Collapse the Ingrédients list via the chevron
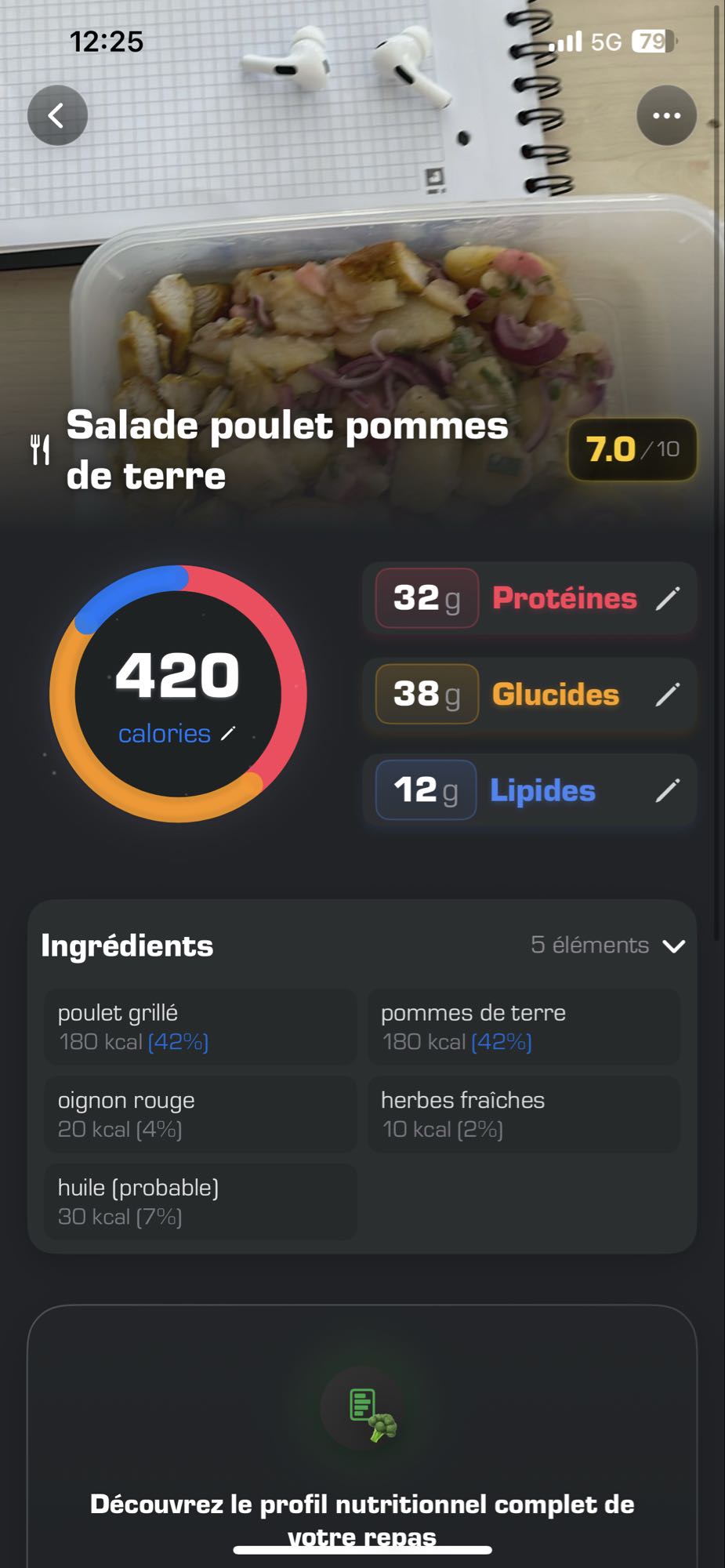The height and width of the screenshot is (1568, 725). point(673,946)
